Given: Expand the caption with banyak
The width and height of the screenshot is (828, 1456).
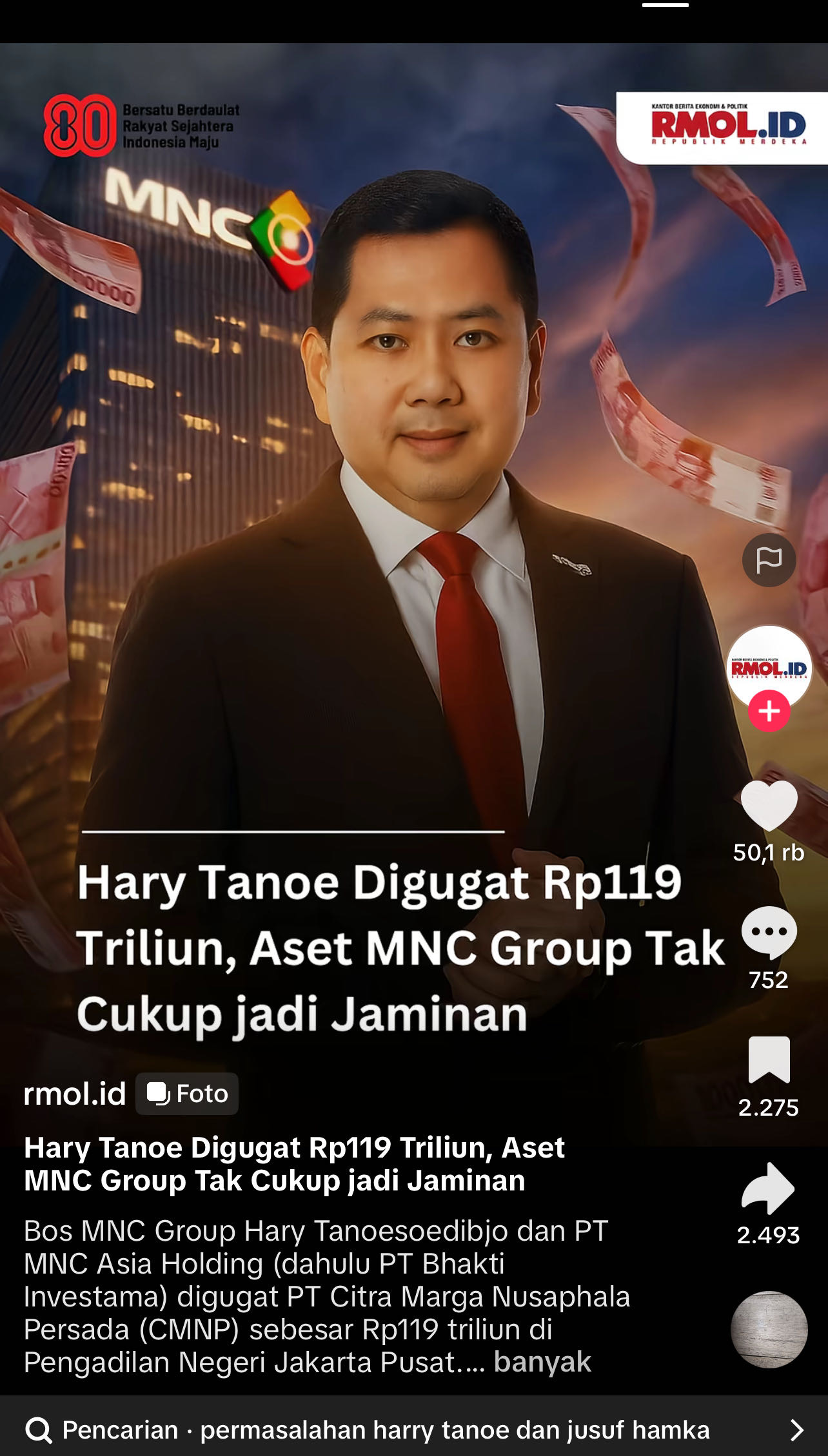Looking at the screenshot, I should [x=542, y=1362].
